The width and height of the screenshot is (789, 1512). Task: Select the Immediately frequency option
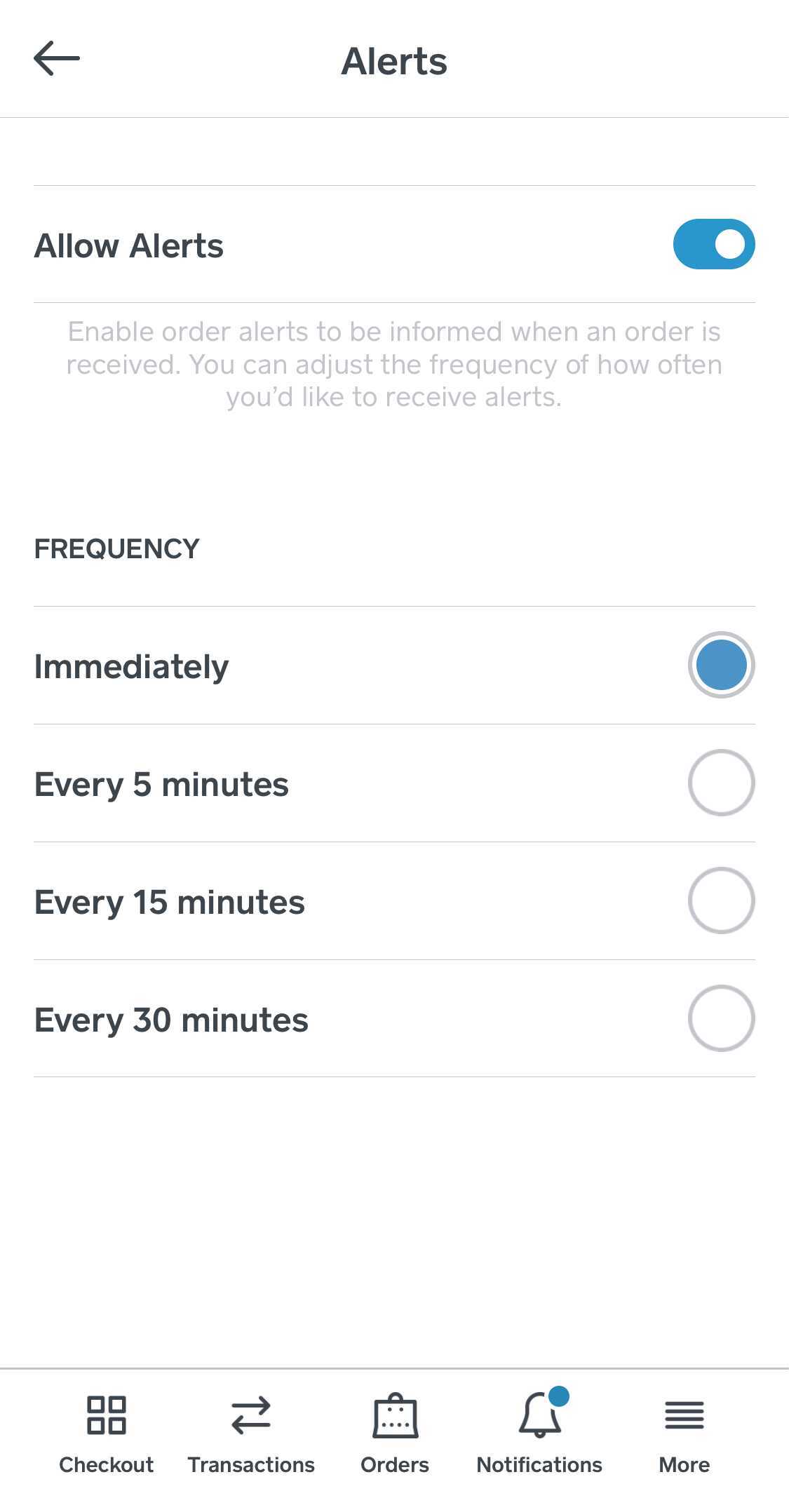coord(394,666)
